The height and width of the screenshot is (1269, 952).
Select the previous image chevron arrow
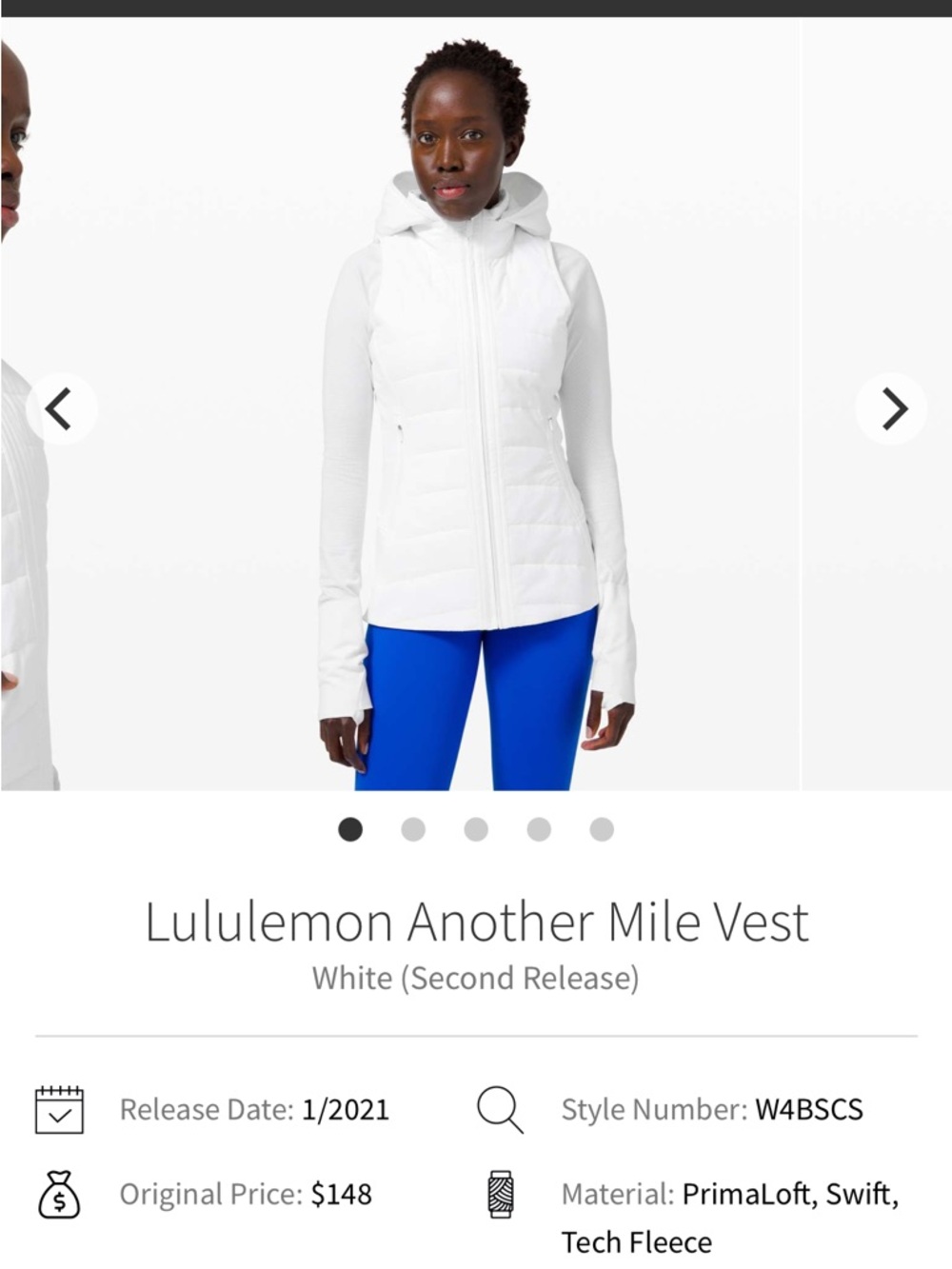pyautogui.click(x=60, y=409)
